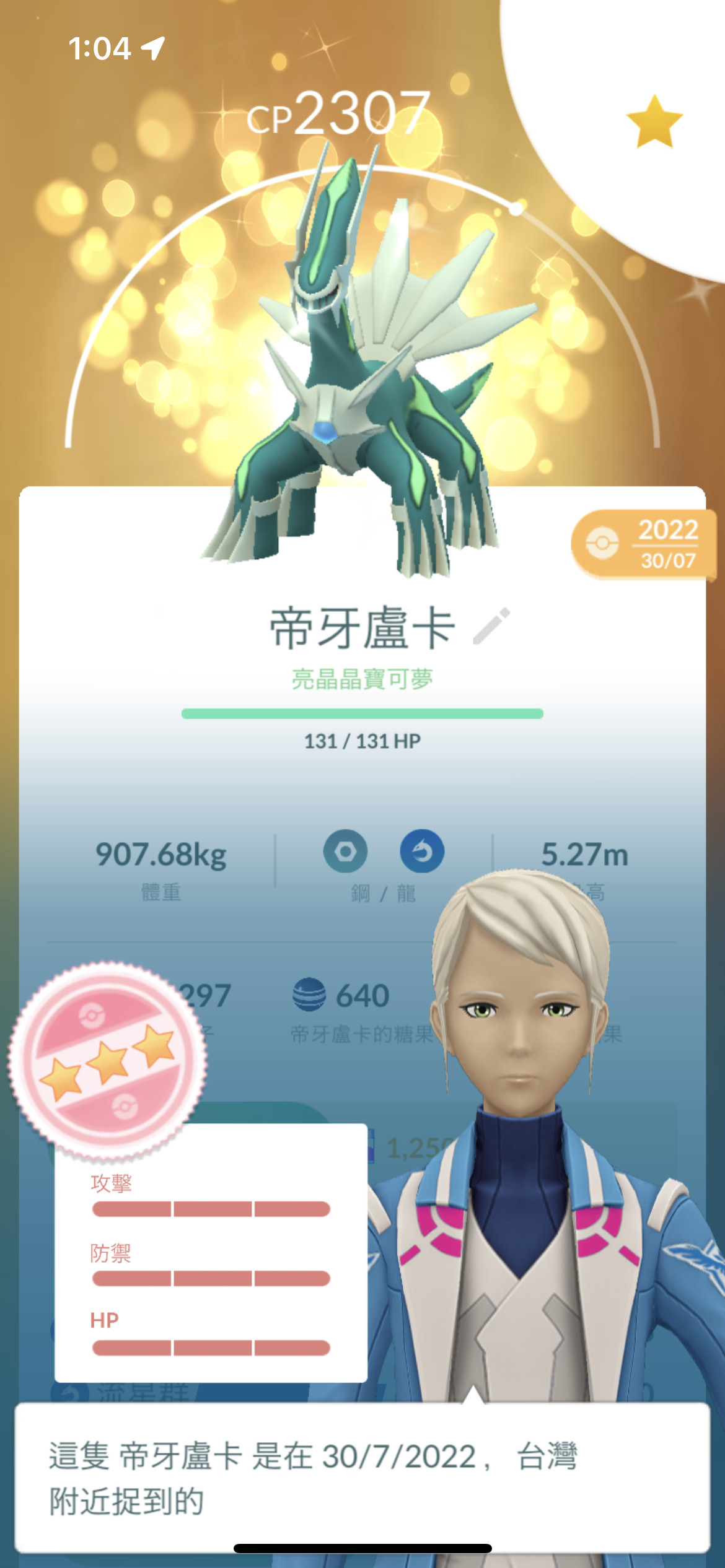
Task: Edit the 帝牙盧卡 nickname pencil
Action: [x=491, y=626]
